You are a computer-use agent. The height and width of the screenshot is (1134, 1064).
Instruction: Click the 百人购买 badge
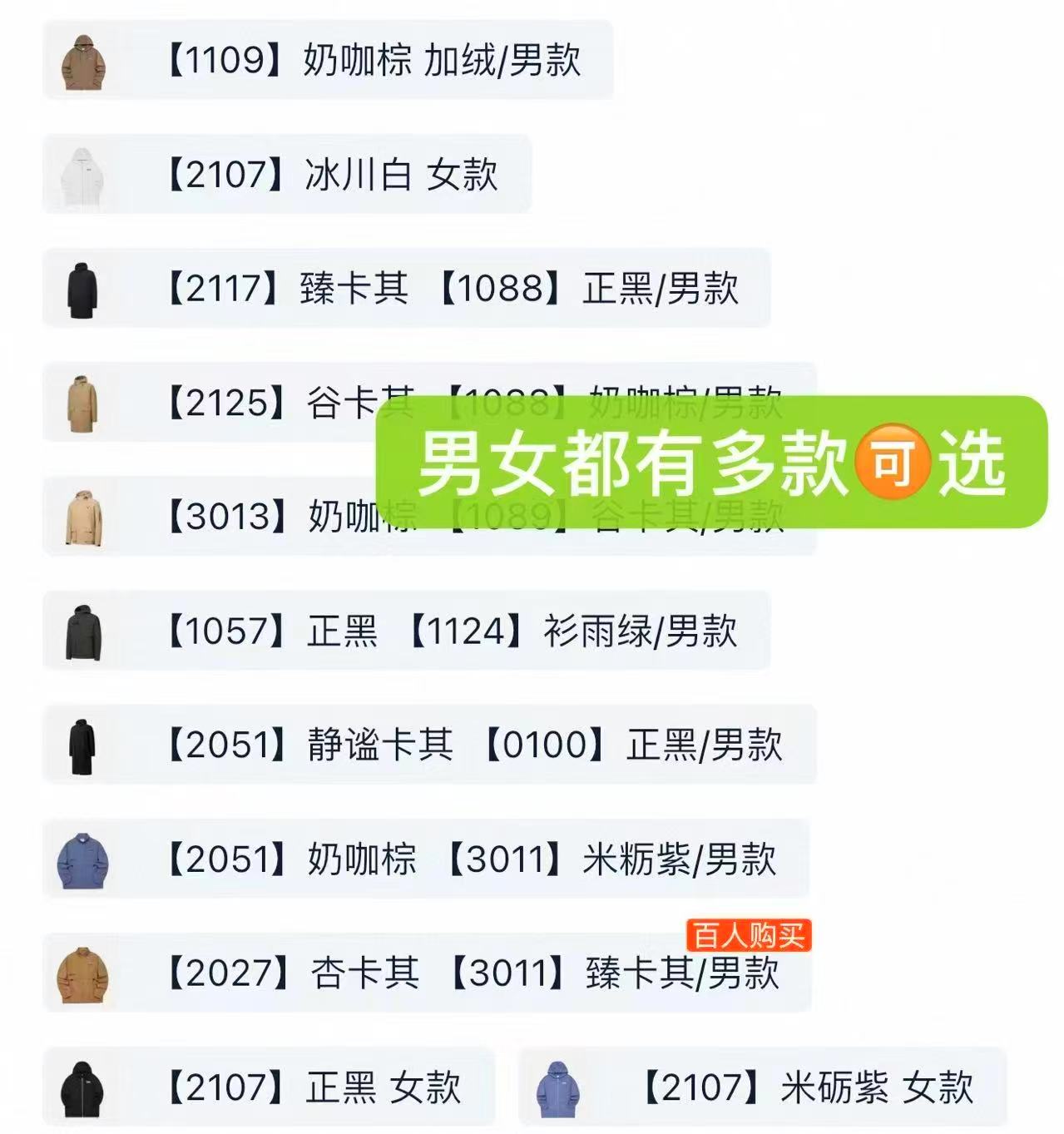point(749,937)
